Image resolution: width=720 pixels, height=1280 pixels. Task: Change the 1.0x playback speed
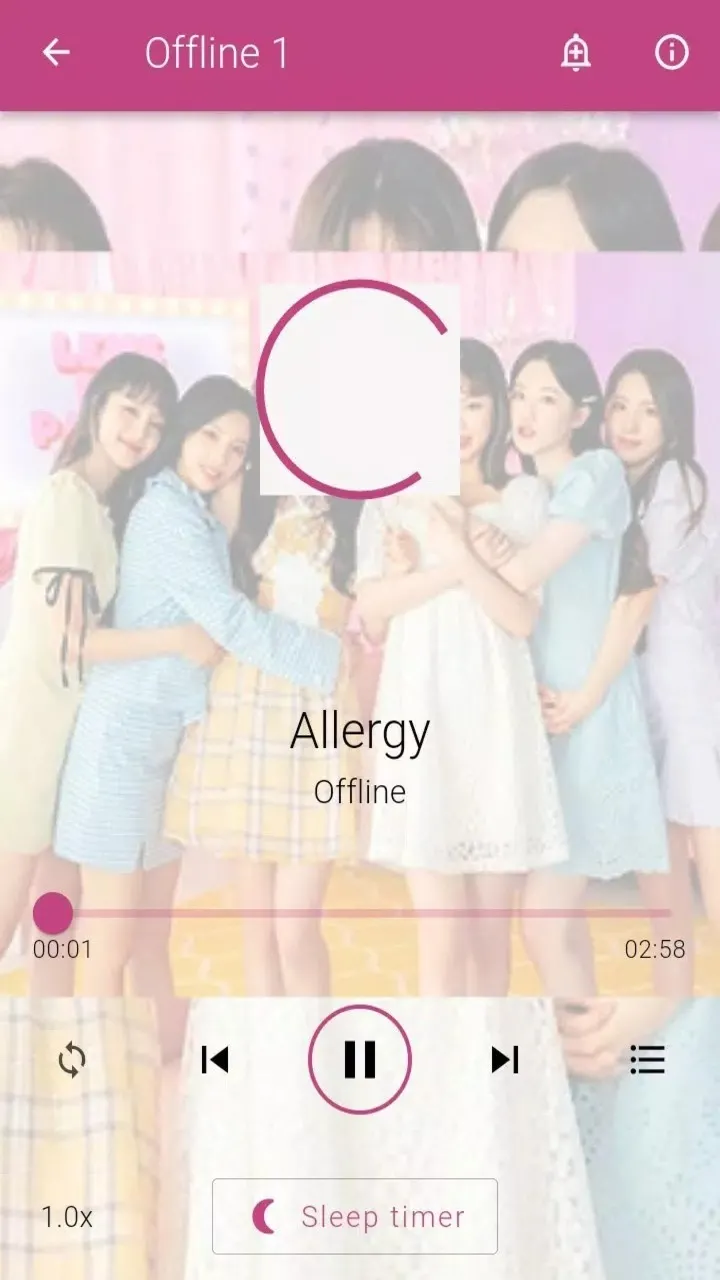(67, 1217)
